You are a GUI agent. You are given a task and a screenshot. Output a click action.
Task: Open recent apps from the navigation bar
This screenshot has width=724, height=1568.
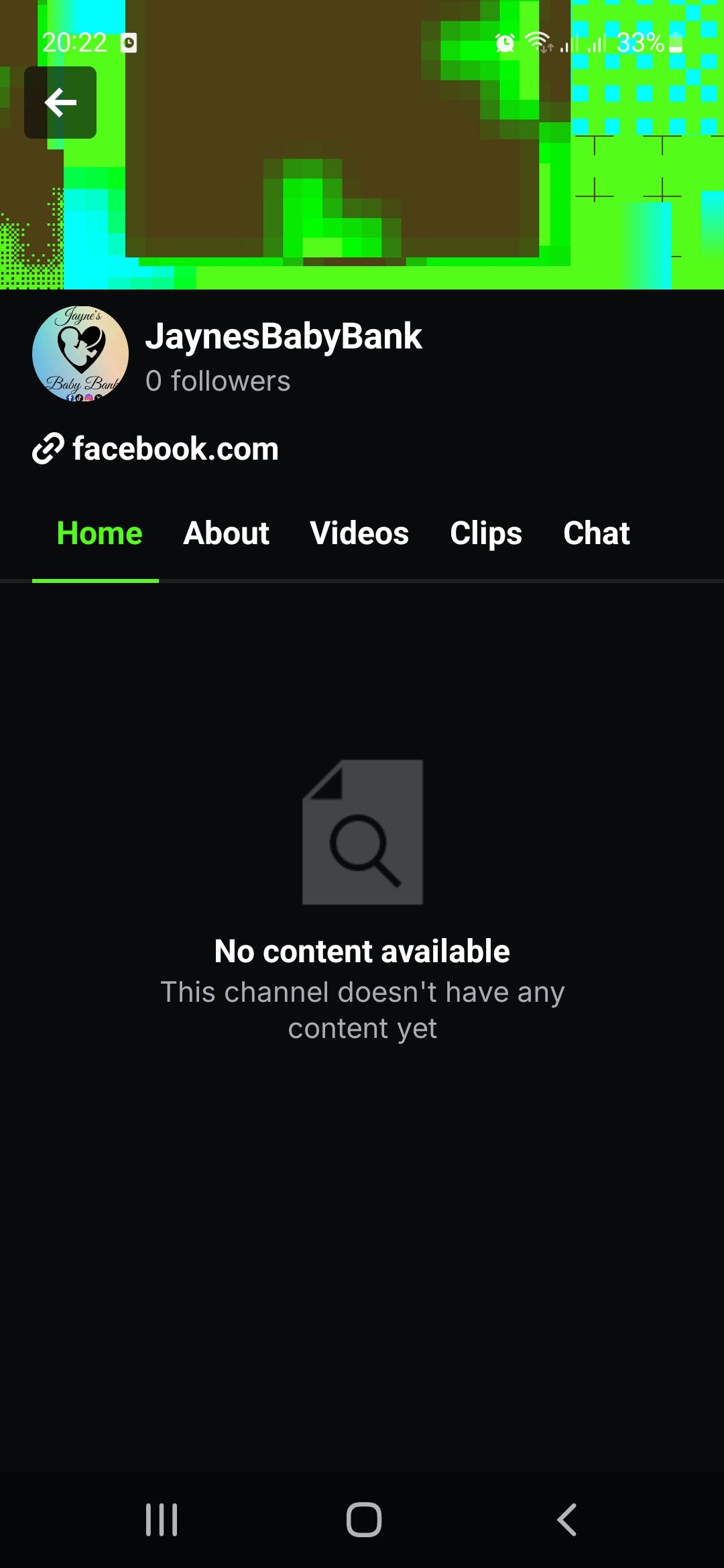pyautogui.click(x=162, y=1519)
